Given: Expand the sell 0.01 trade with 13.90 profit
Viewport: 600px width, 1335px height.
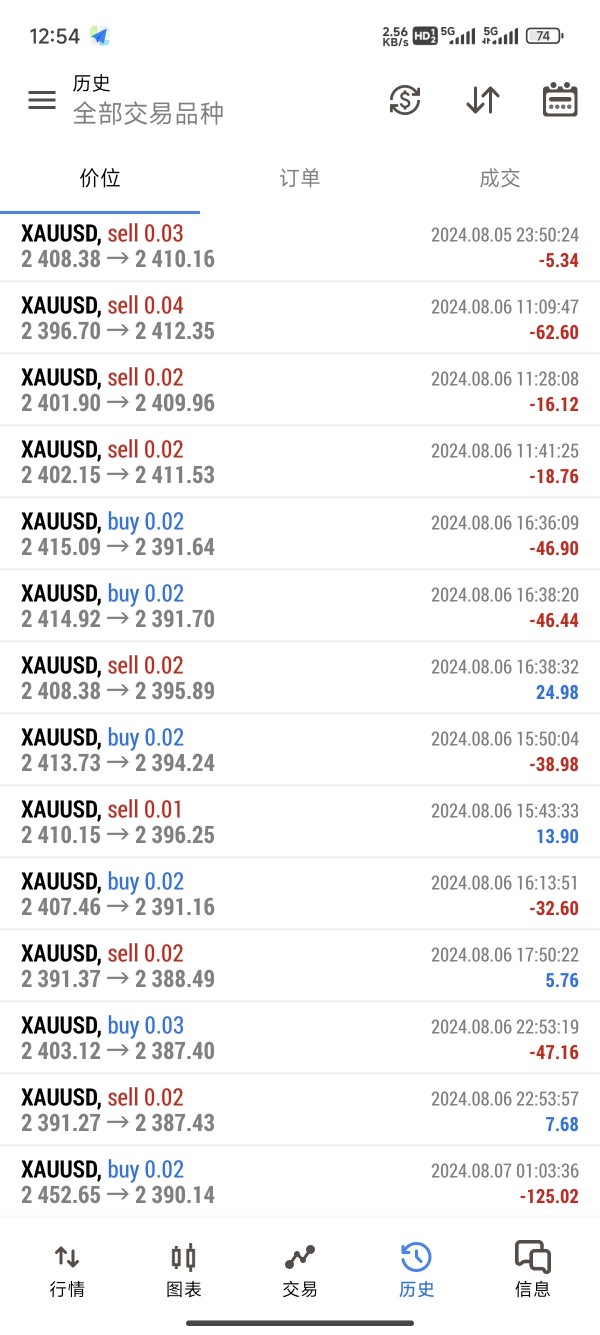Looking at the screenshot, I should (300, 822).
